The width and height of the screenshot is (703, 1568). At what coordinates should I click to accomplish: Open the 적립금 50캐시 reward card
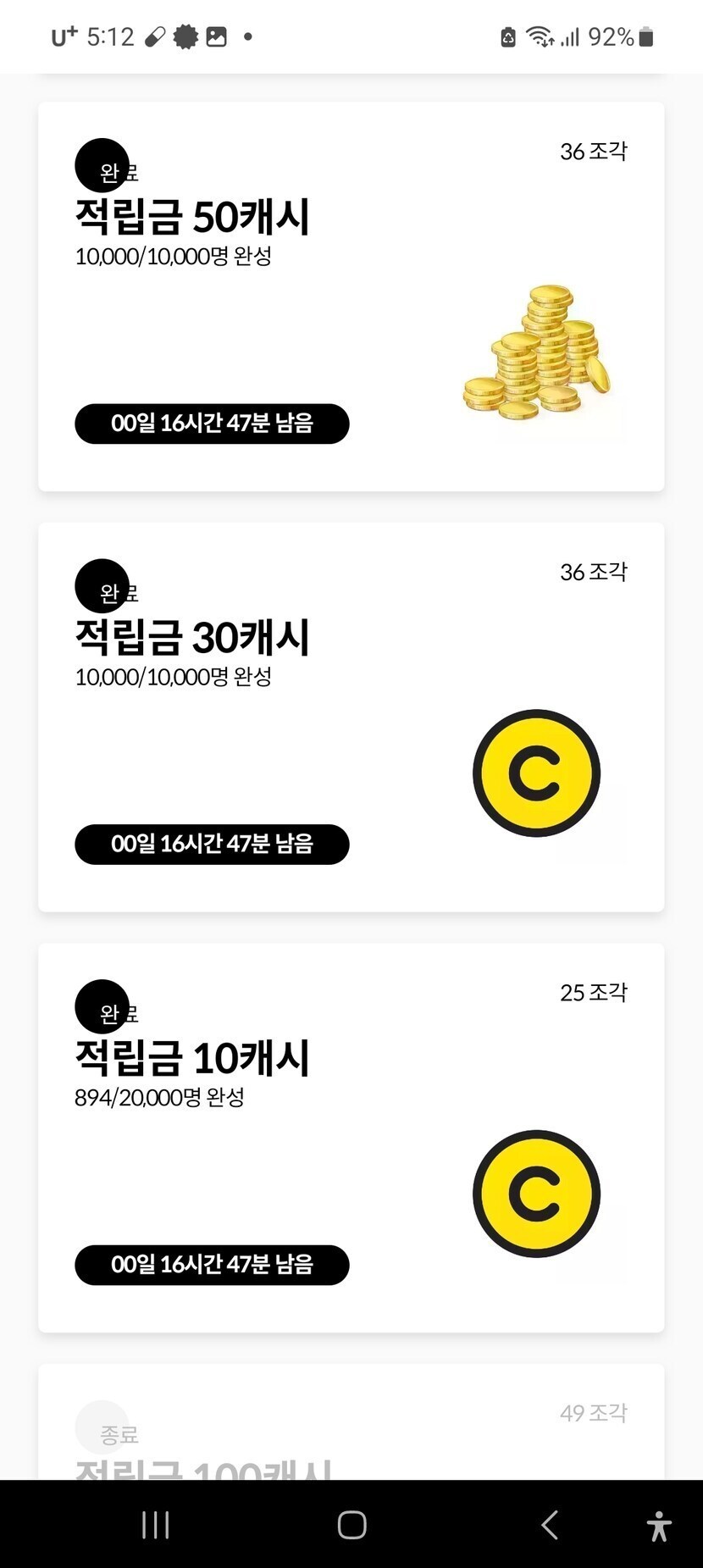point(351,296)
